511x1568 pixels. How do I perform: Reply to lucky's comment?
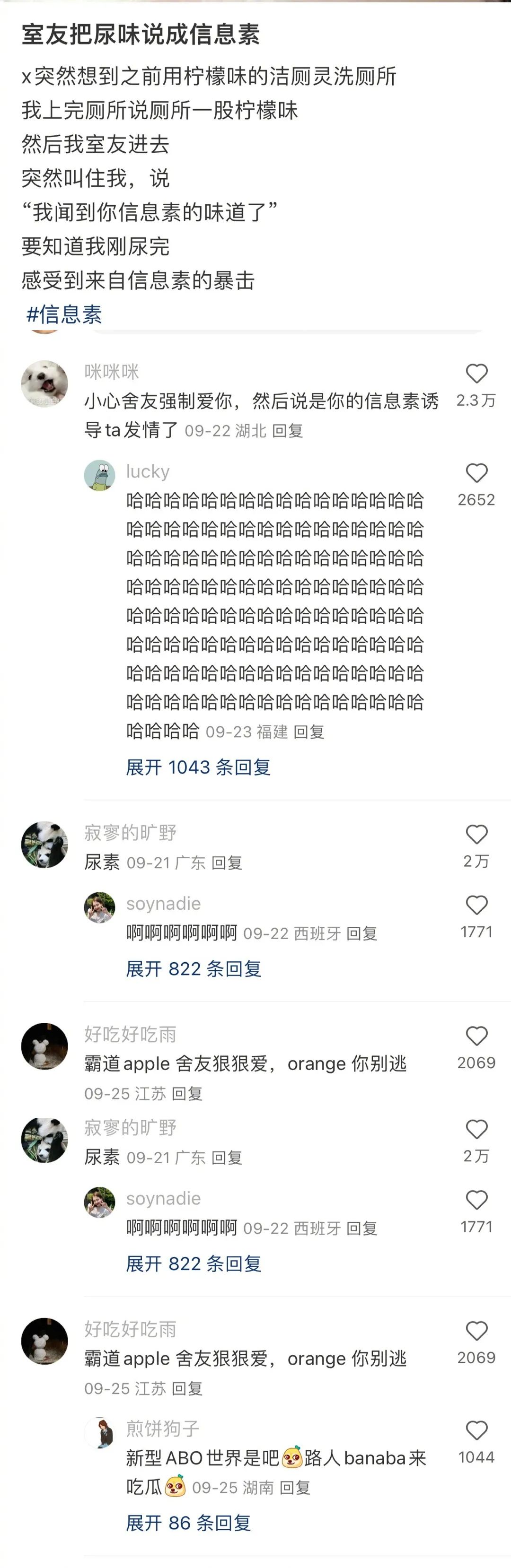(x=309, y=732)
